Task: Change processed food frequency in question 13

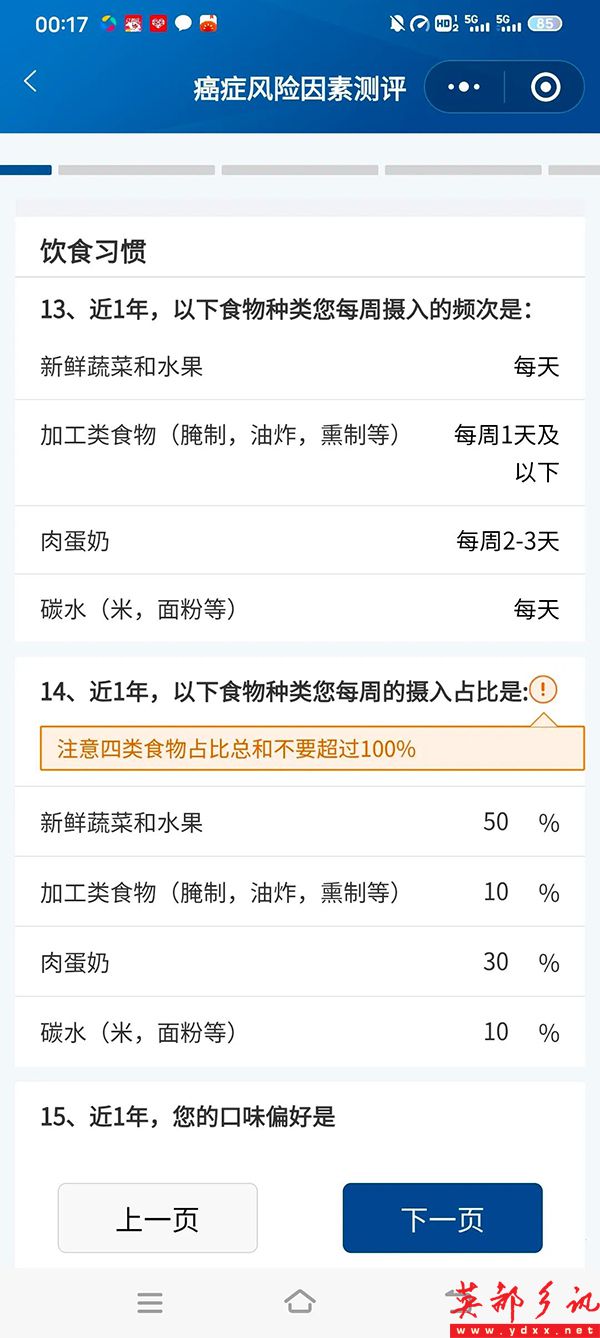Action: (x=507, y=453)
